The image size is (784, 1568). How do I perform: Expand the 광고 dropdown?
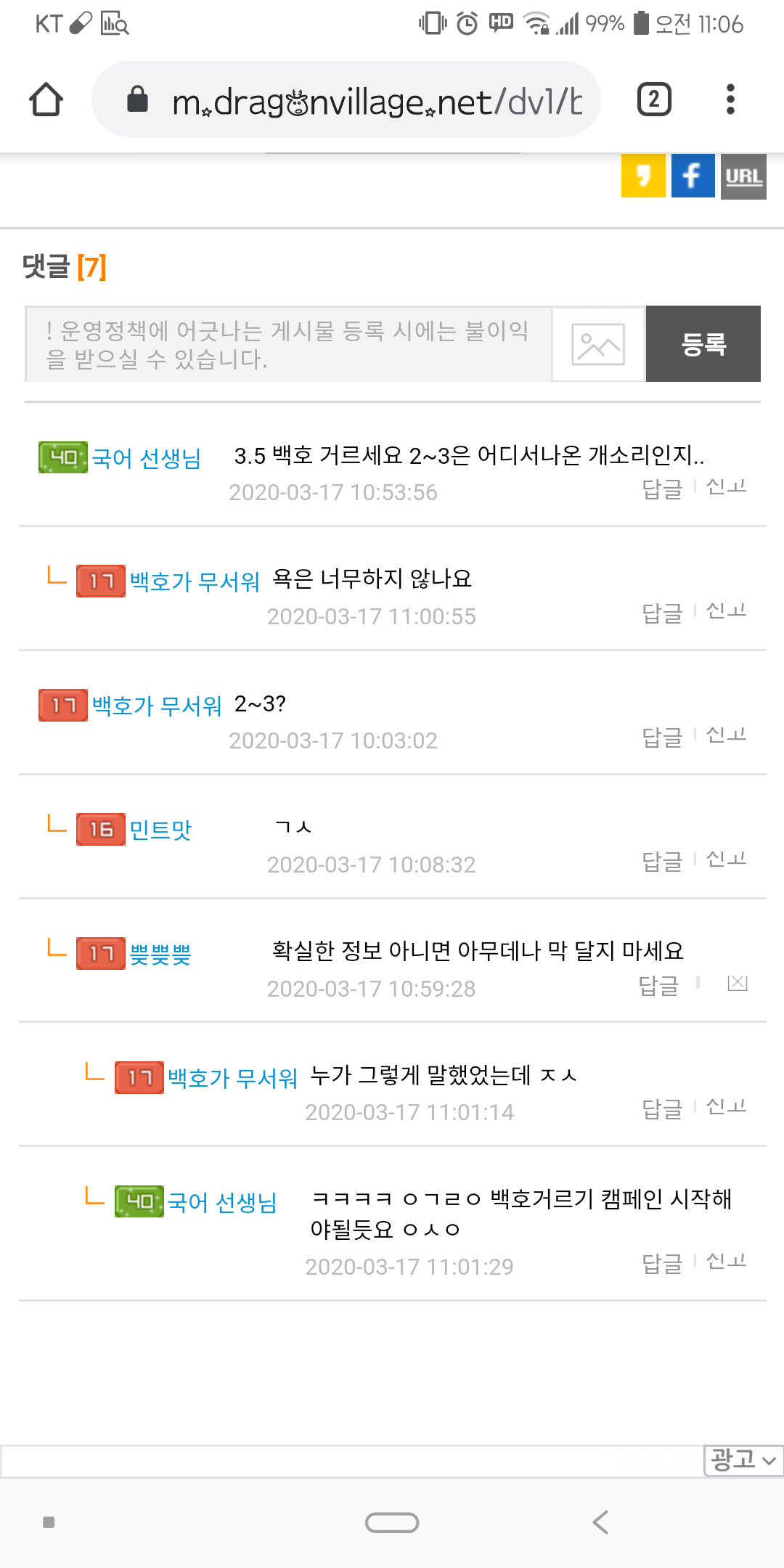coord(743,1460)
